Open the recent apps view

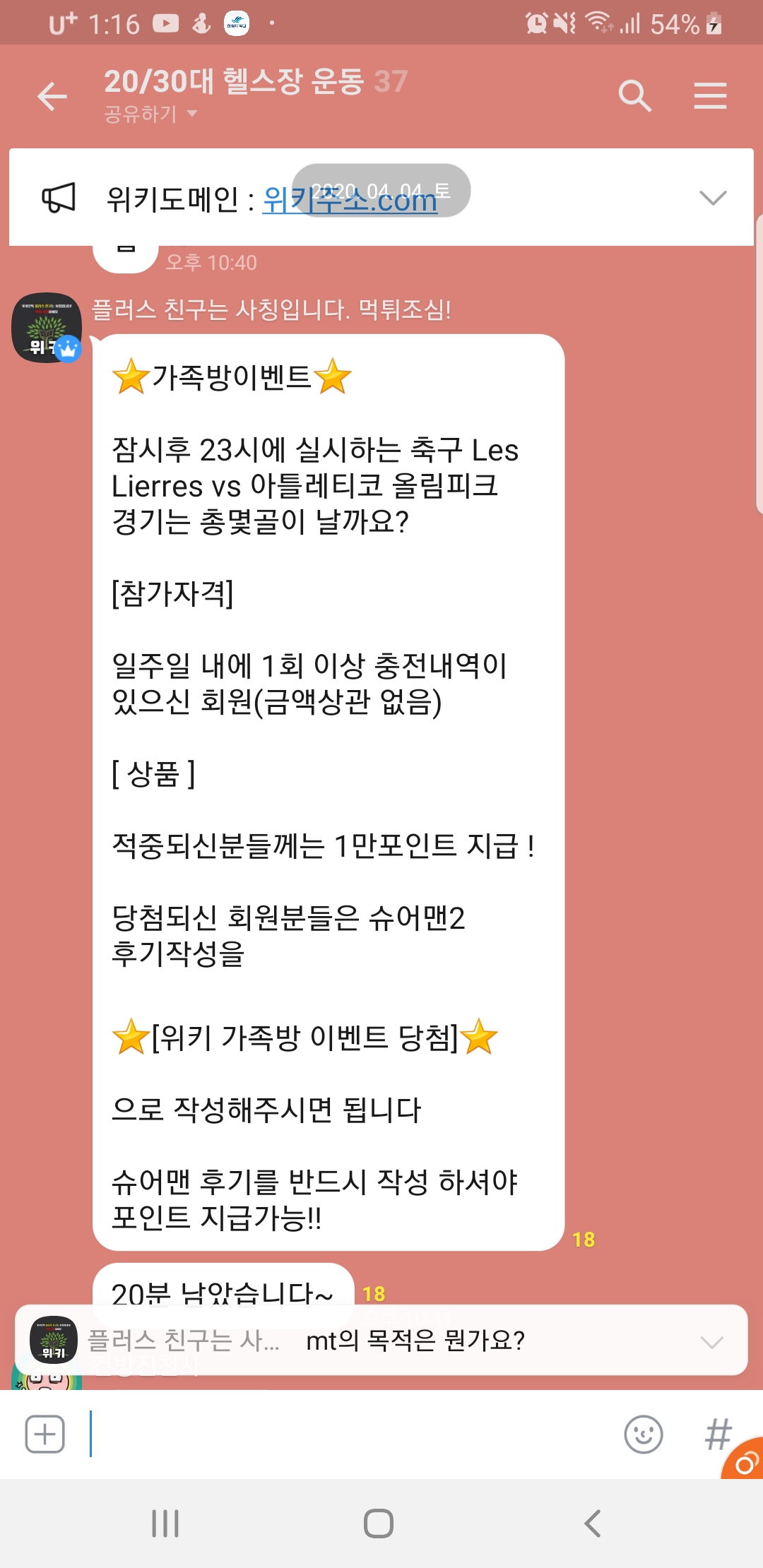coord(165,1524)
